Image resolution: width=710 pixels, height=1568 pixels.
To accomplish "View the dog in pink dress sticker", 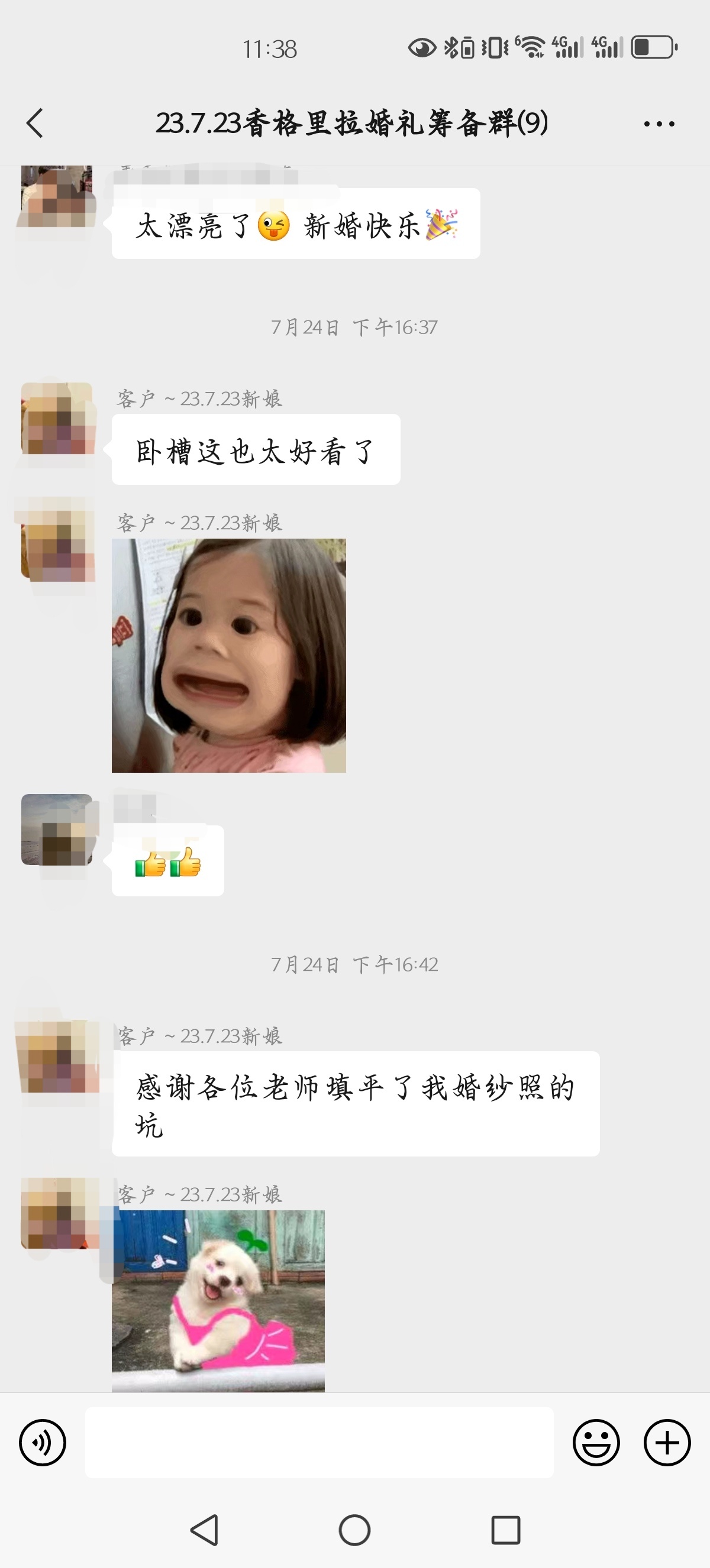I will pos(218,1301).
